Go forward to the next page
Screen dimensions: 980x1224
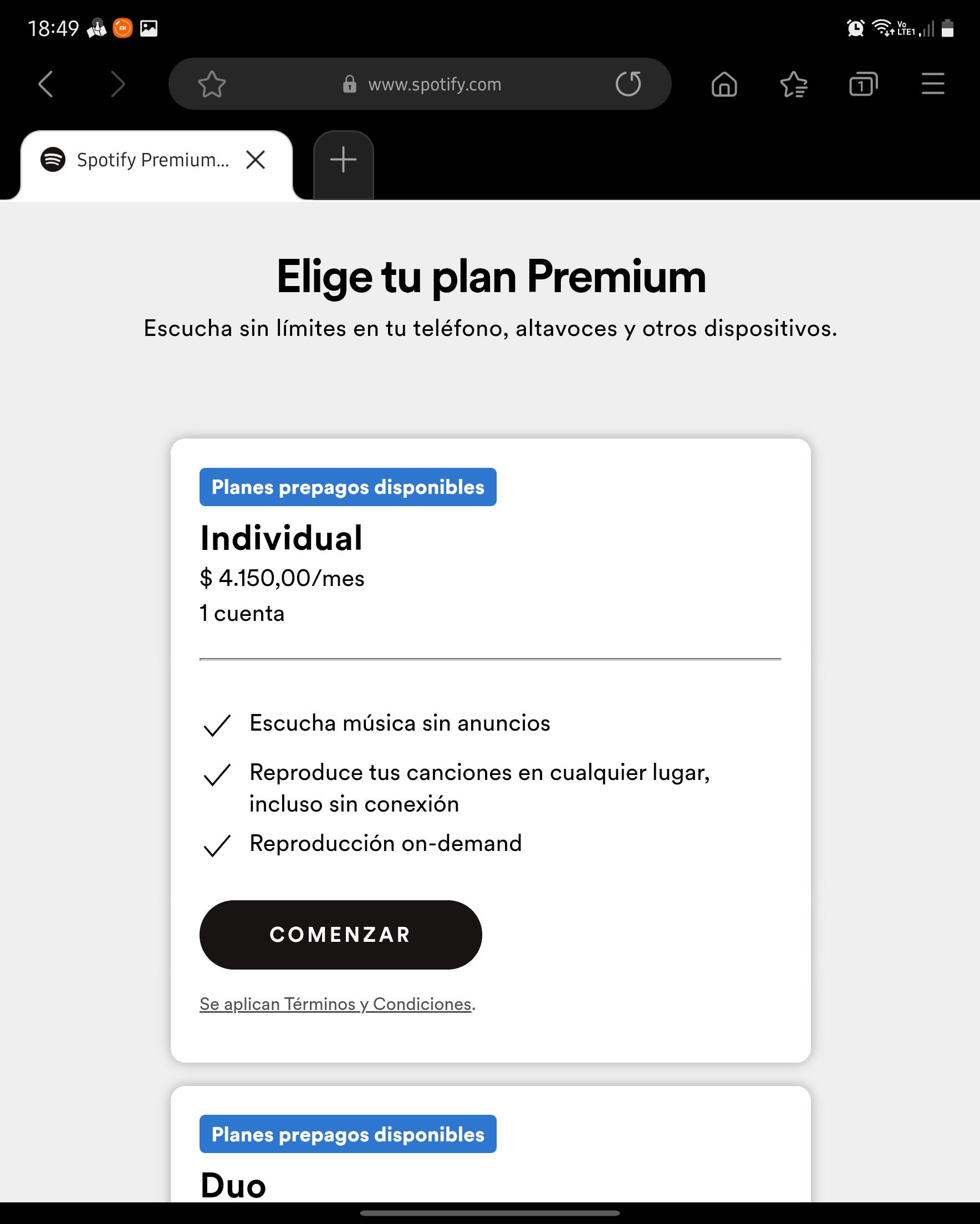point(118,84)
